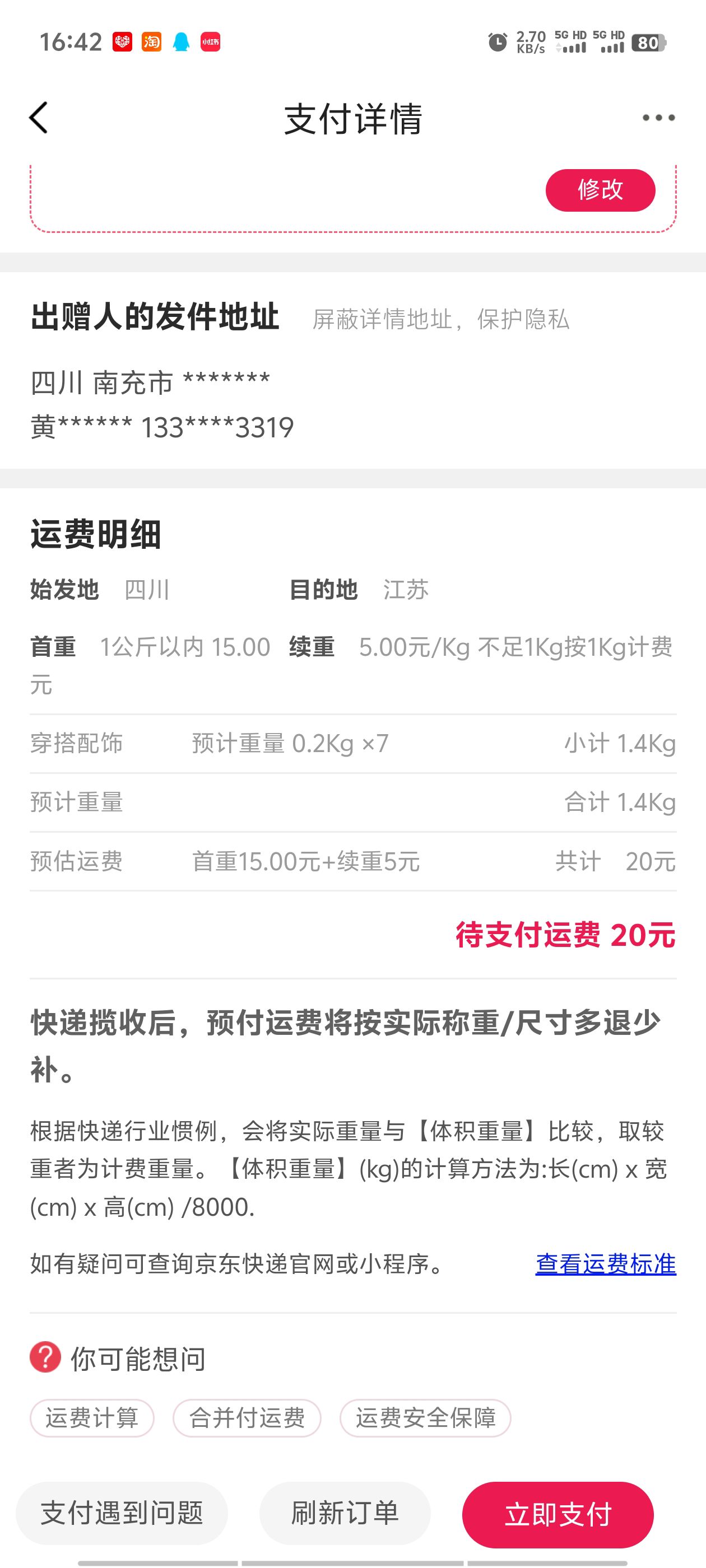This screenshot has width=706, height=1568.
Task: Refresh the order with 刷新订单
Action: [x=345, y=1513]
